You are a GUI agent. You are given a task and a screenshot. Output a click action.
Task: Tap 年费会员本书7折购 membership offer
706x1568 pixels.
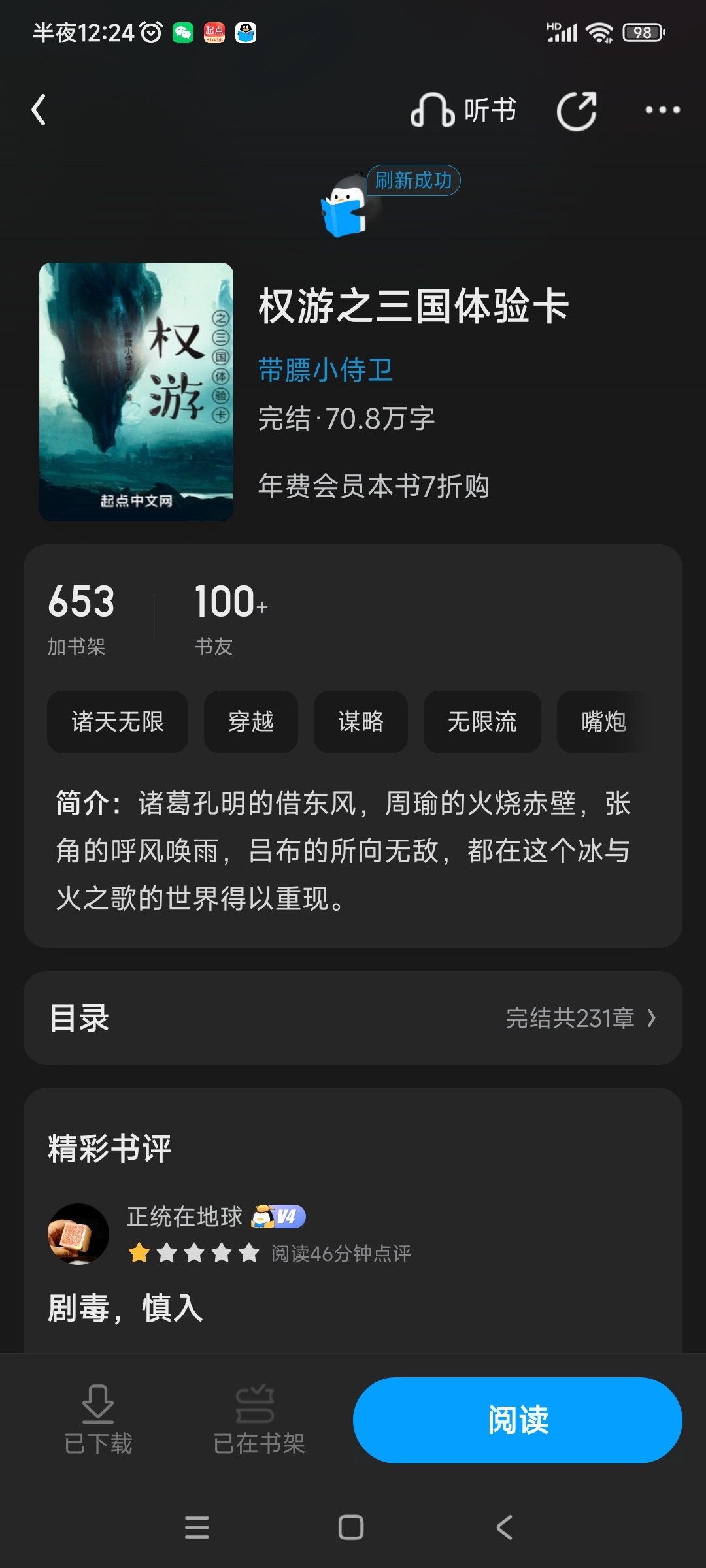click(x=373, y=486)
